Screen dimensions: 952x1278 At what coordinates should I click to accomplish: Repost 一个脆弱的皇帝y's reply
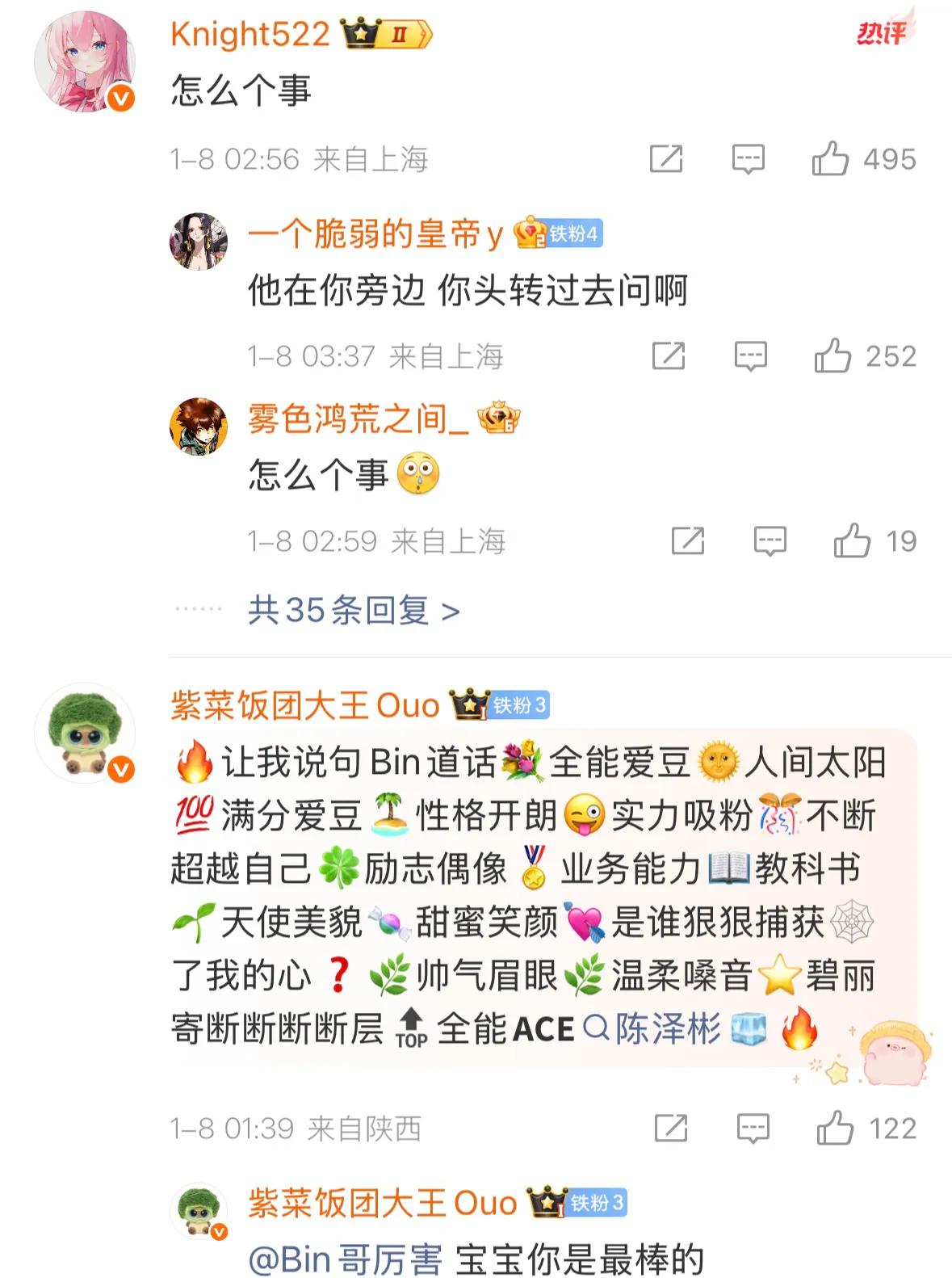point(669,355)
